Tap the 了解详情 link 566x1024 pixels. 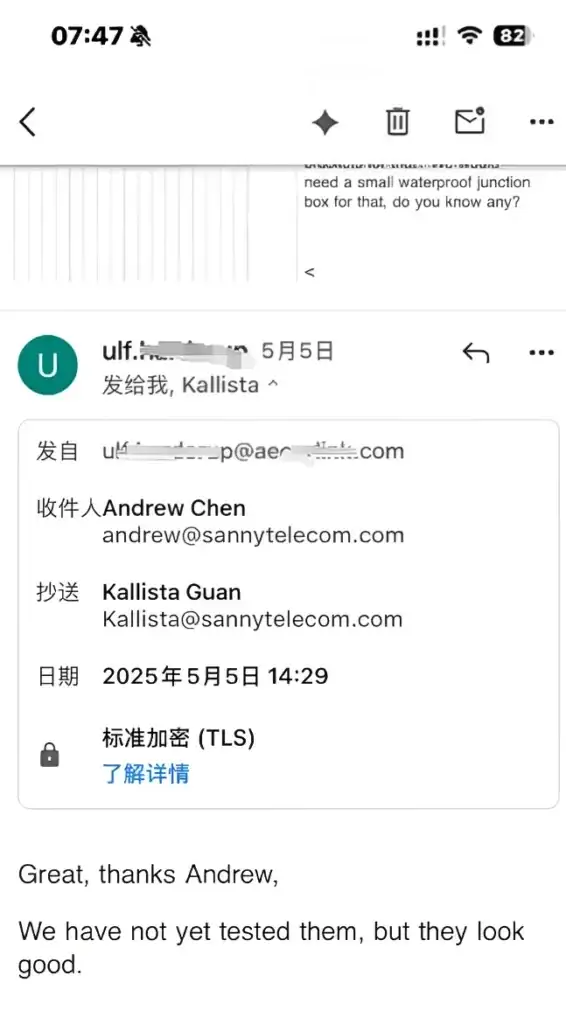(x=146, y=773)
